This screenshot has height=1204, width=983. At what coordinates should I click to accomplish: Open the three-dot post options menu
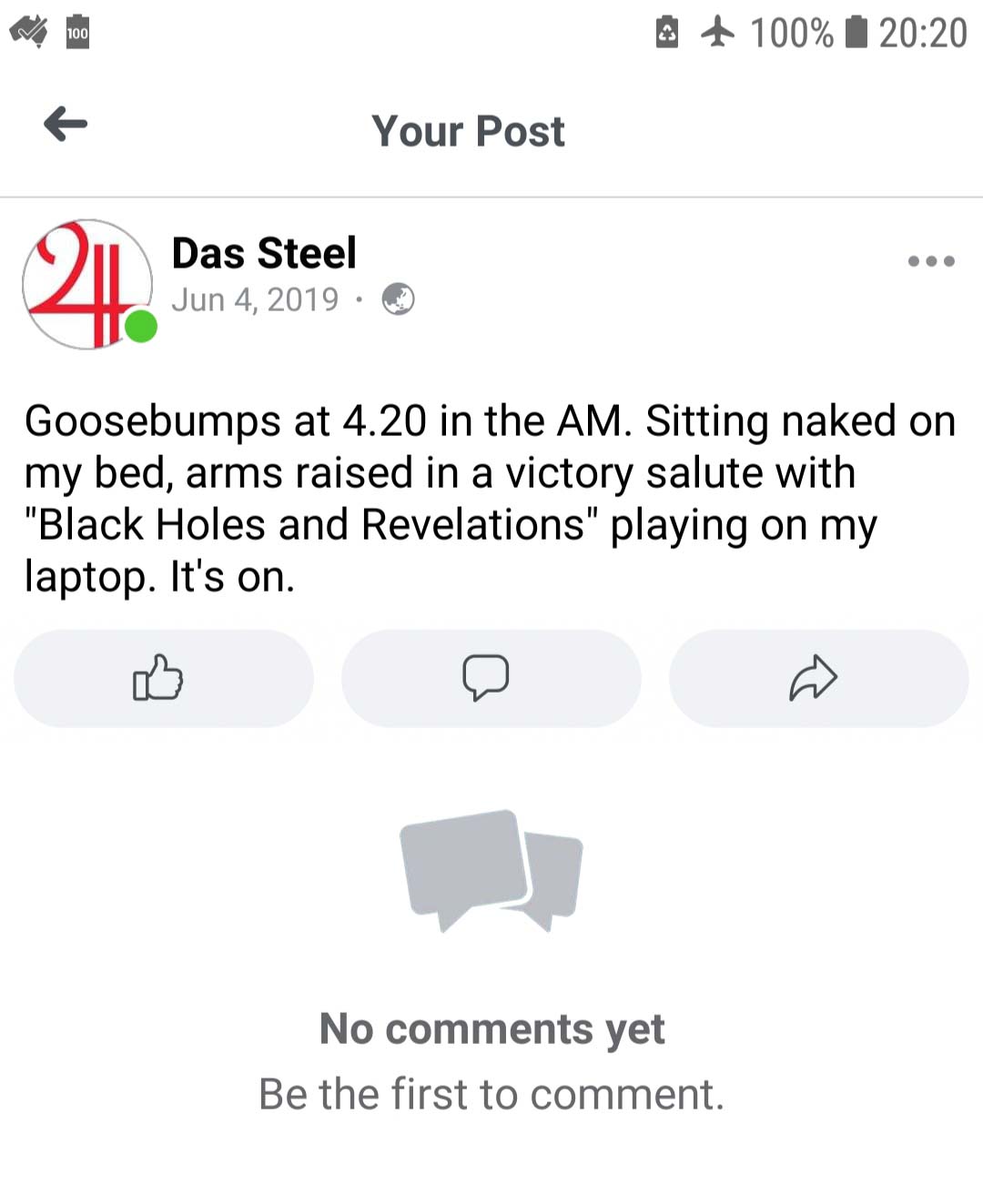tap(930, 261)
